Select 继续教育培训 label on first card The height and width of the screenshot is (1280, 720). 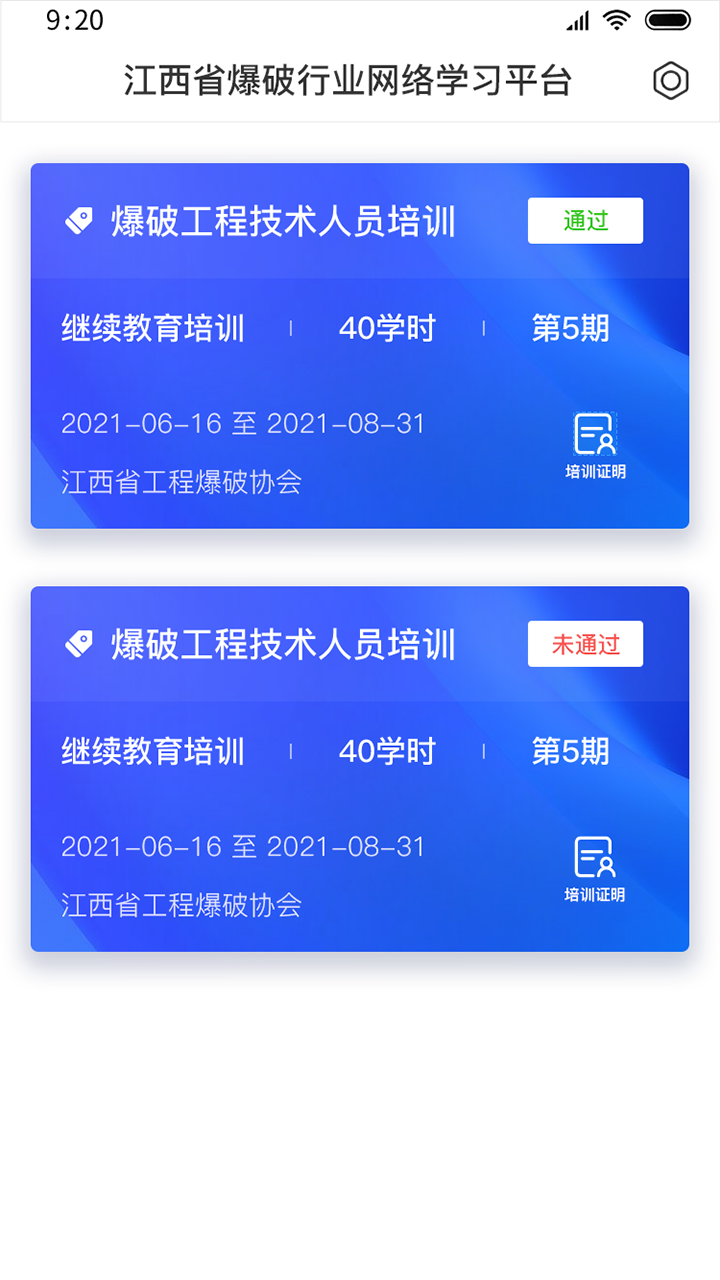(152, 328)
